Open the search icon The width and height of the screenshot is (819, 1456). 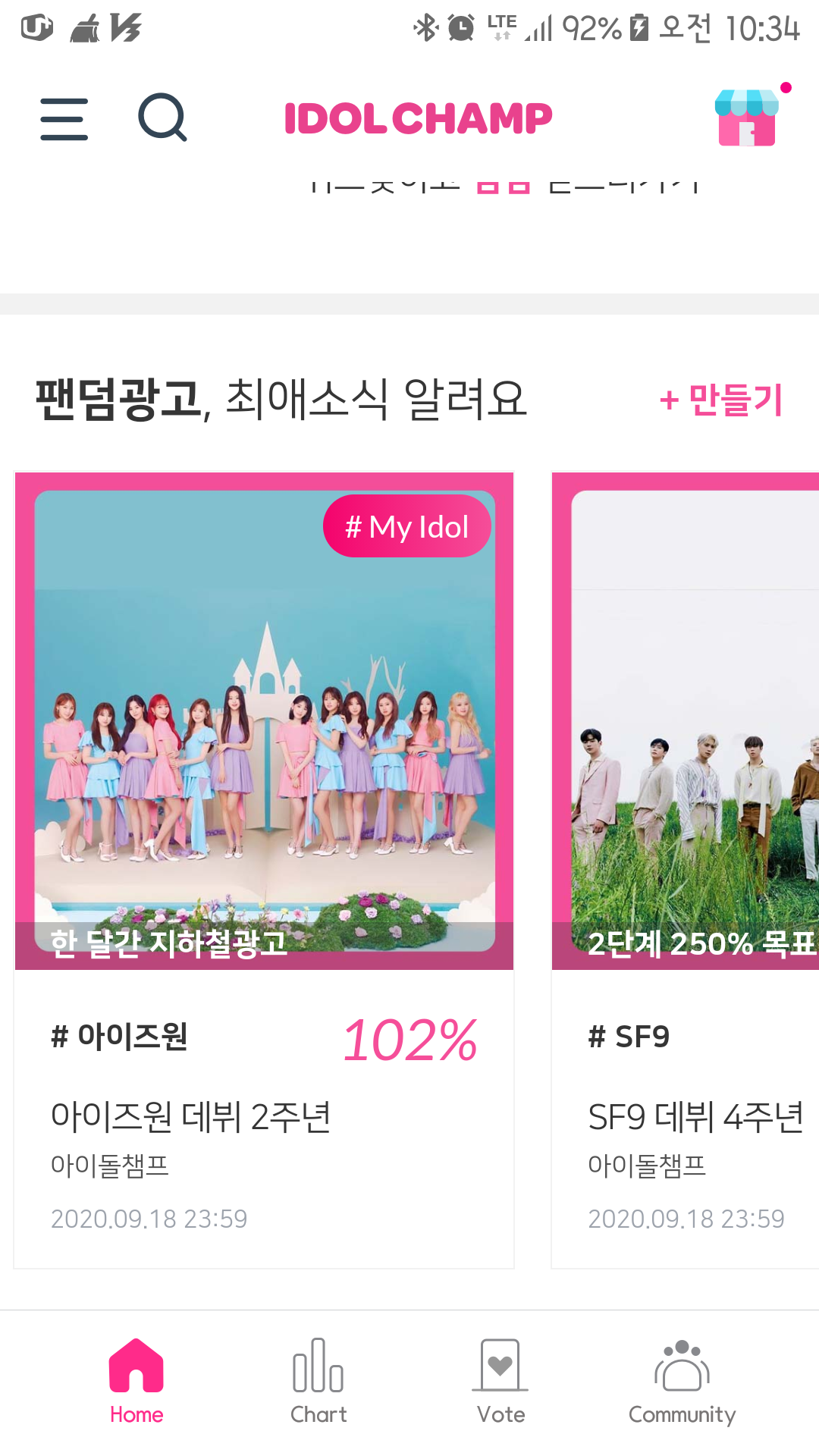tap(162, 118)
